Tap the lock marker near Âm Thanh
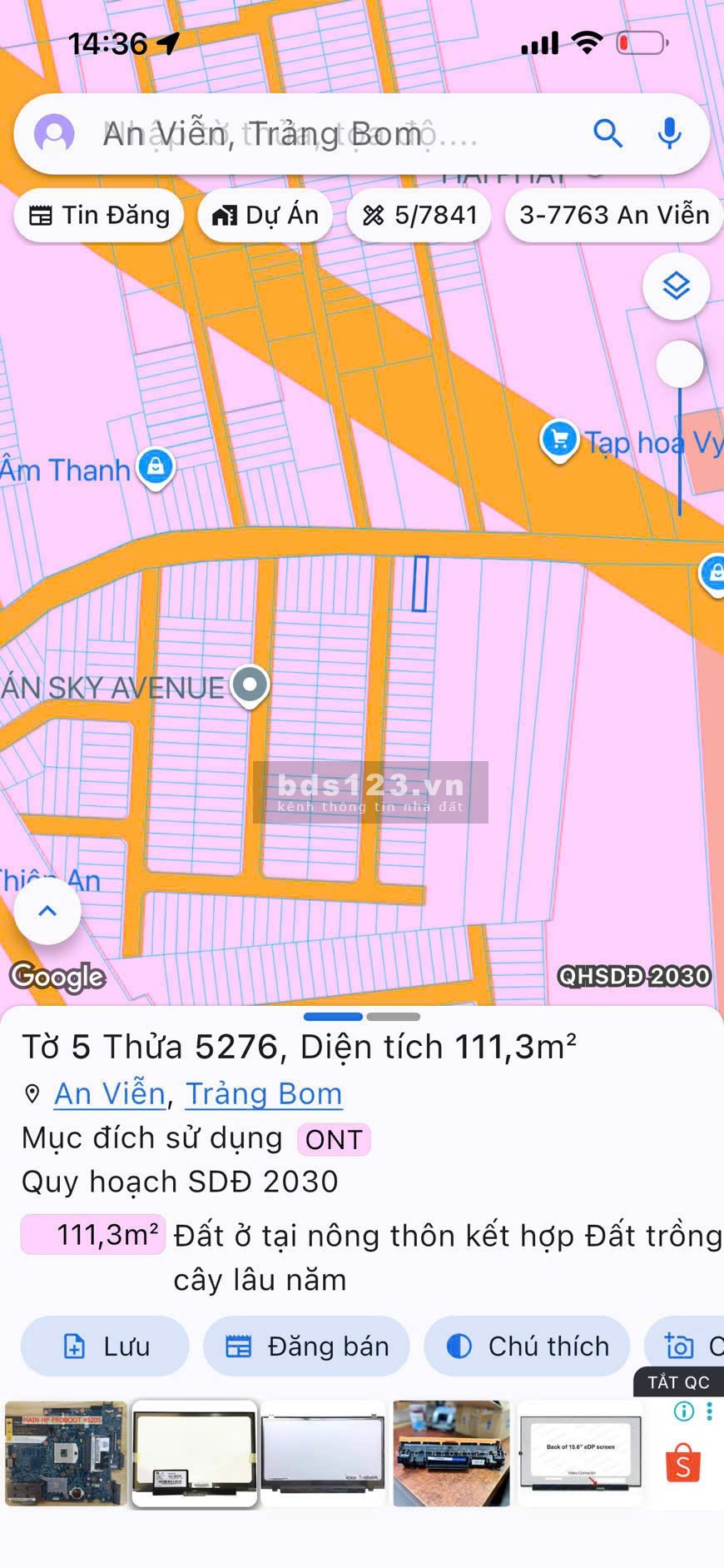 tap(156, 467)
